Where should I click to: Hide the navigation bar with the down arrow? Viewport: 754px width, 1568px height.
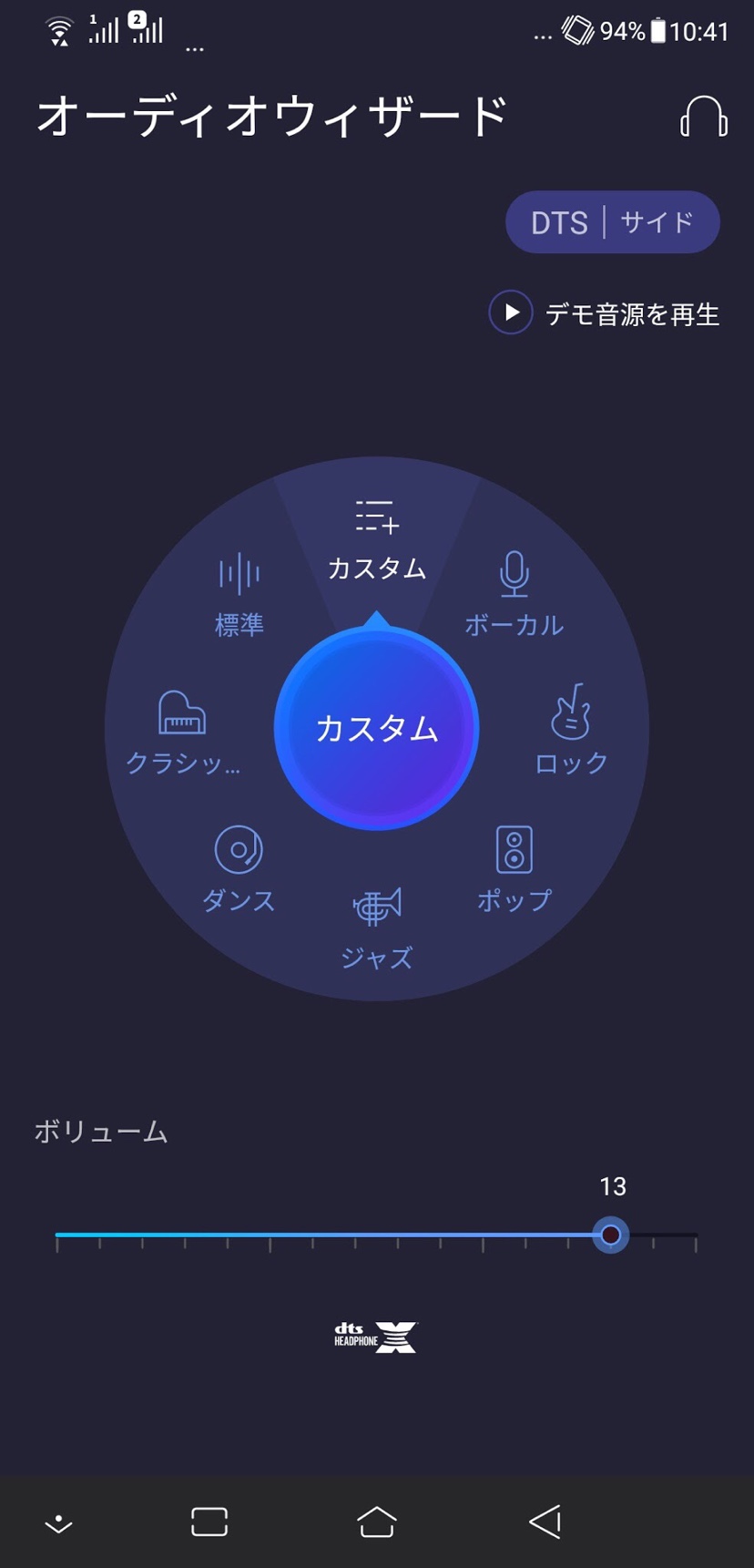58,1522
